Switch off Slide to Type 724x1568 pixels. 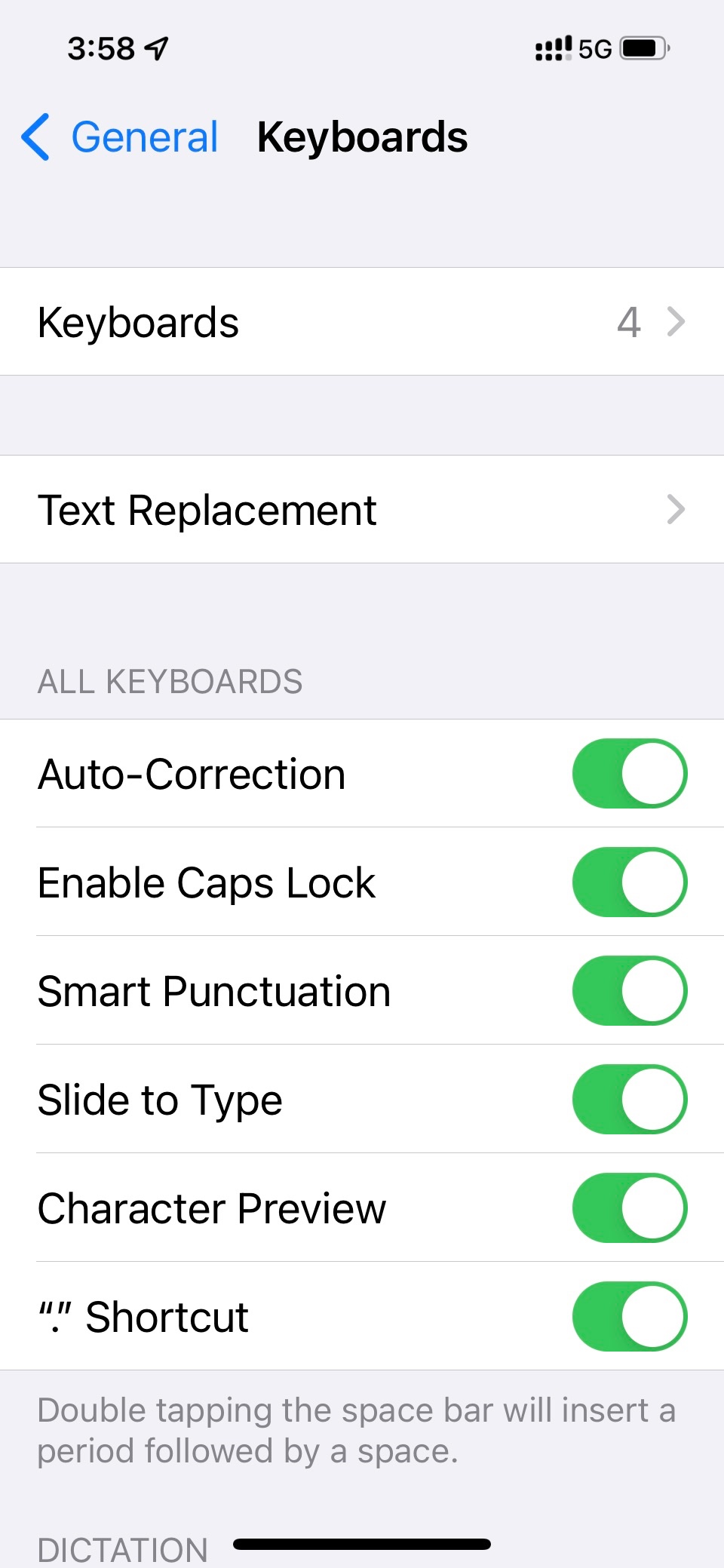coord(629,1100)
